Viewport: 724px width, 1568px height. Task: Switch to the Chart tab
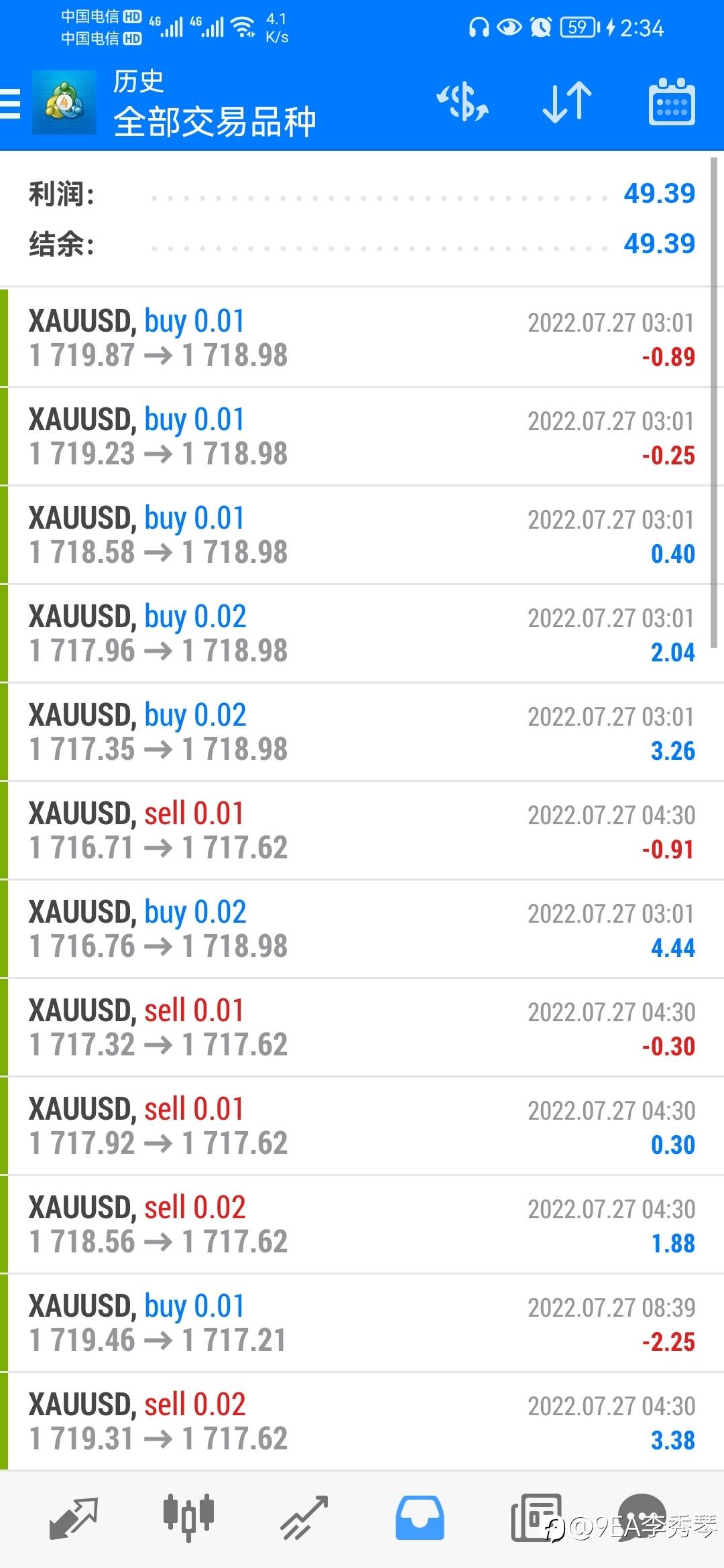188,1518
